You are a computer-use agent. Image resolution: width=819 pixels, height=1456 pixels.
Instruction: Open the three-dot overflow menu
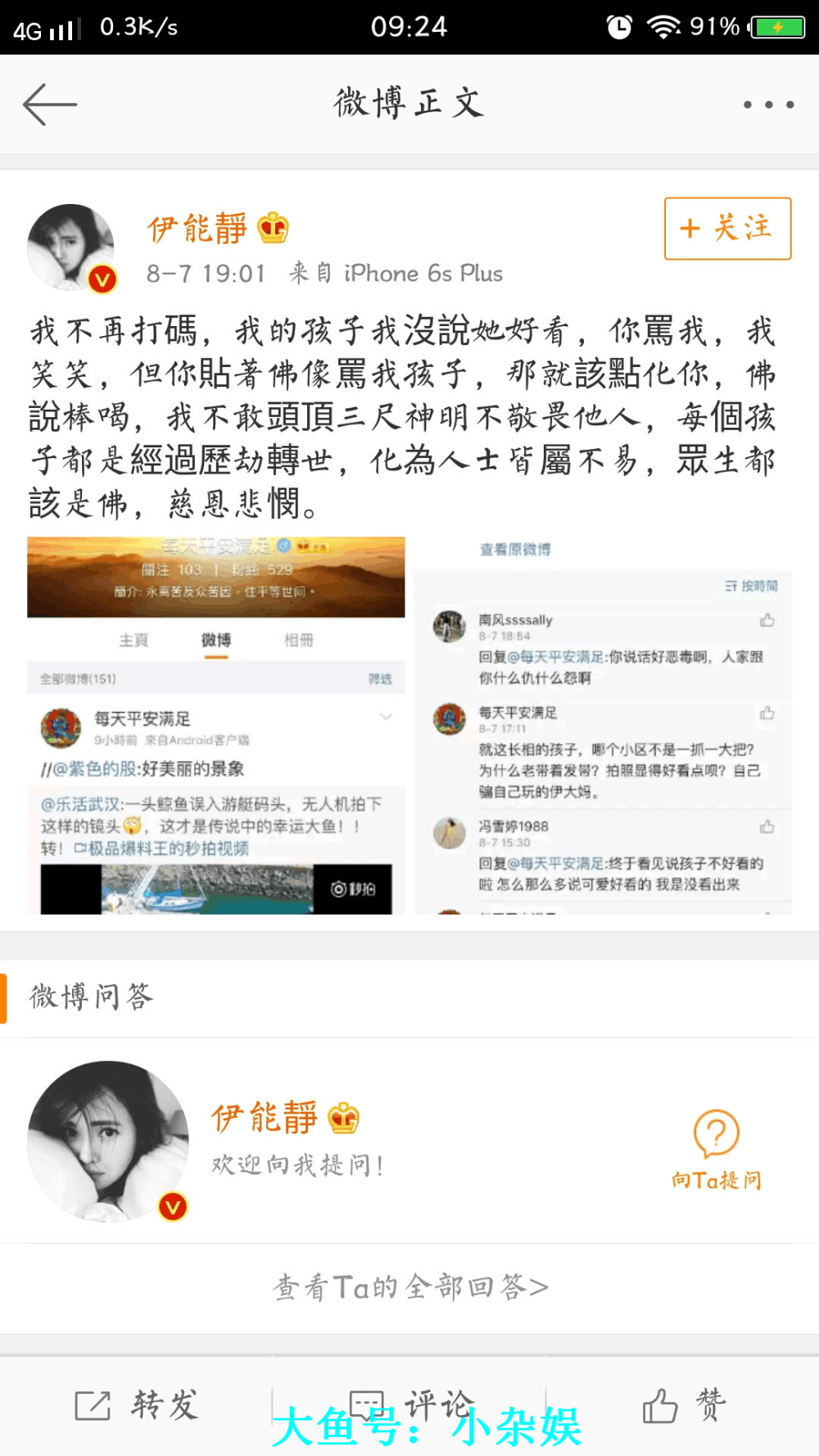[767, 105]
